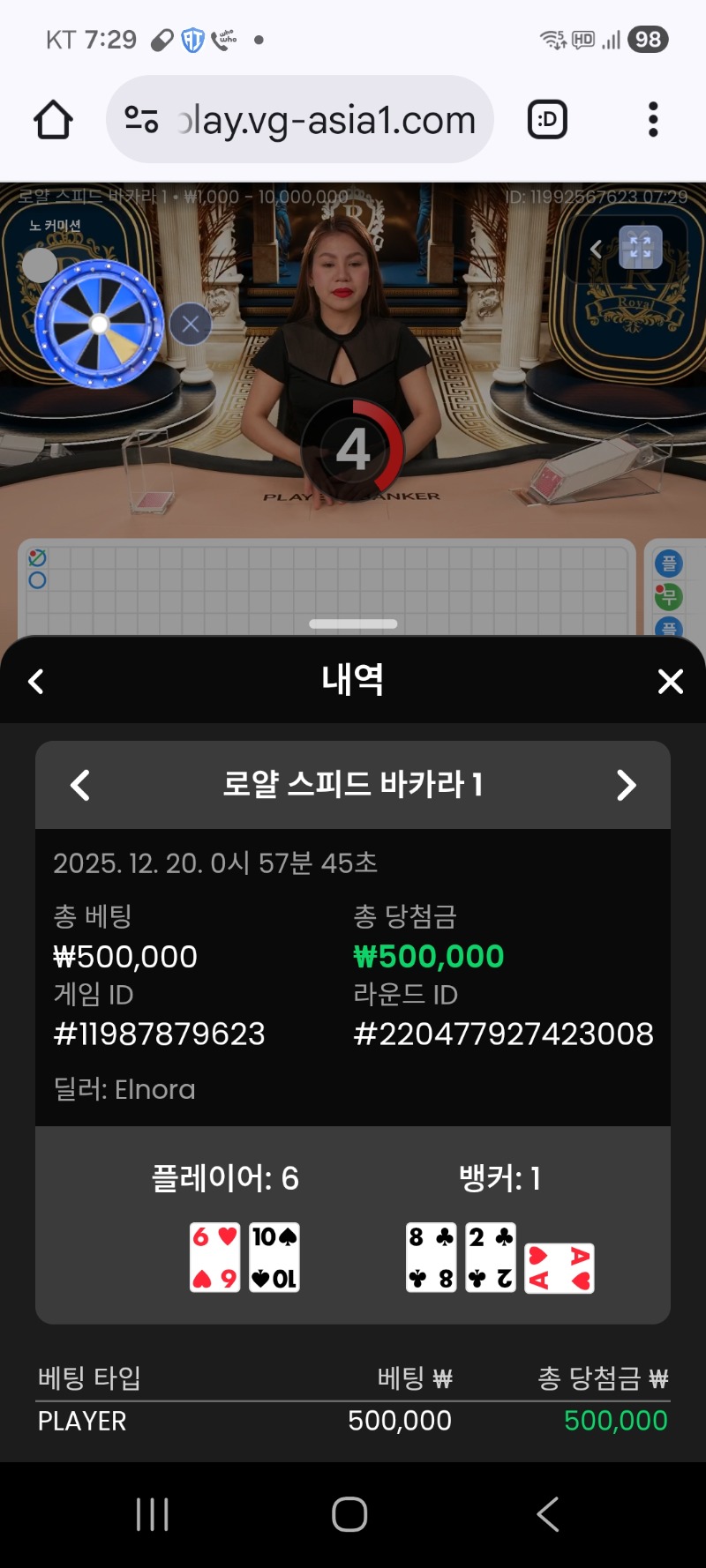The width and height of the screenshot is (706, 1568).
Task: Show the previous game record
Action: tap(80, 785)
